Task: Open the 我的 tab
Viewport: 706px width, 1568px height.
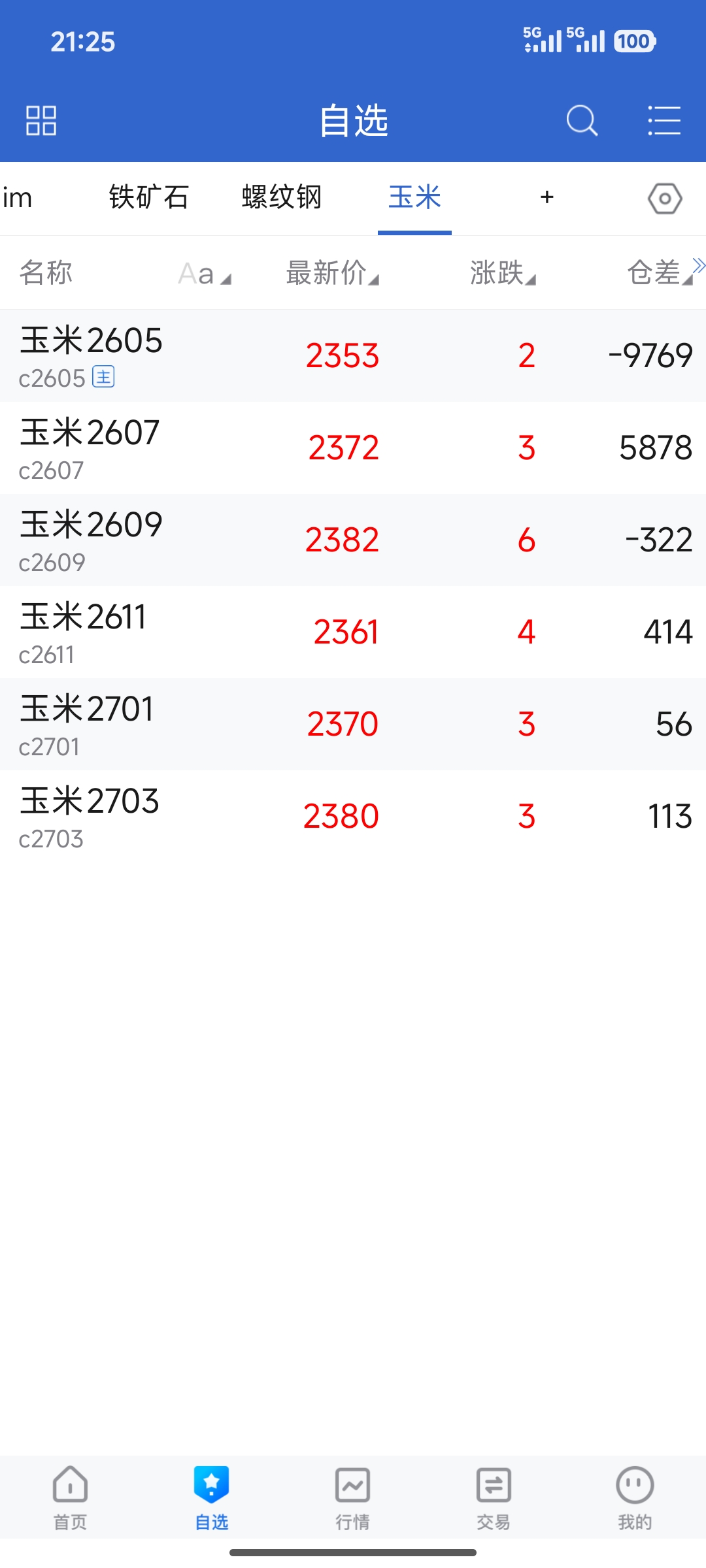Action: 635,1497
